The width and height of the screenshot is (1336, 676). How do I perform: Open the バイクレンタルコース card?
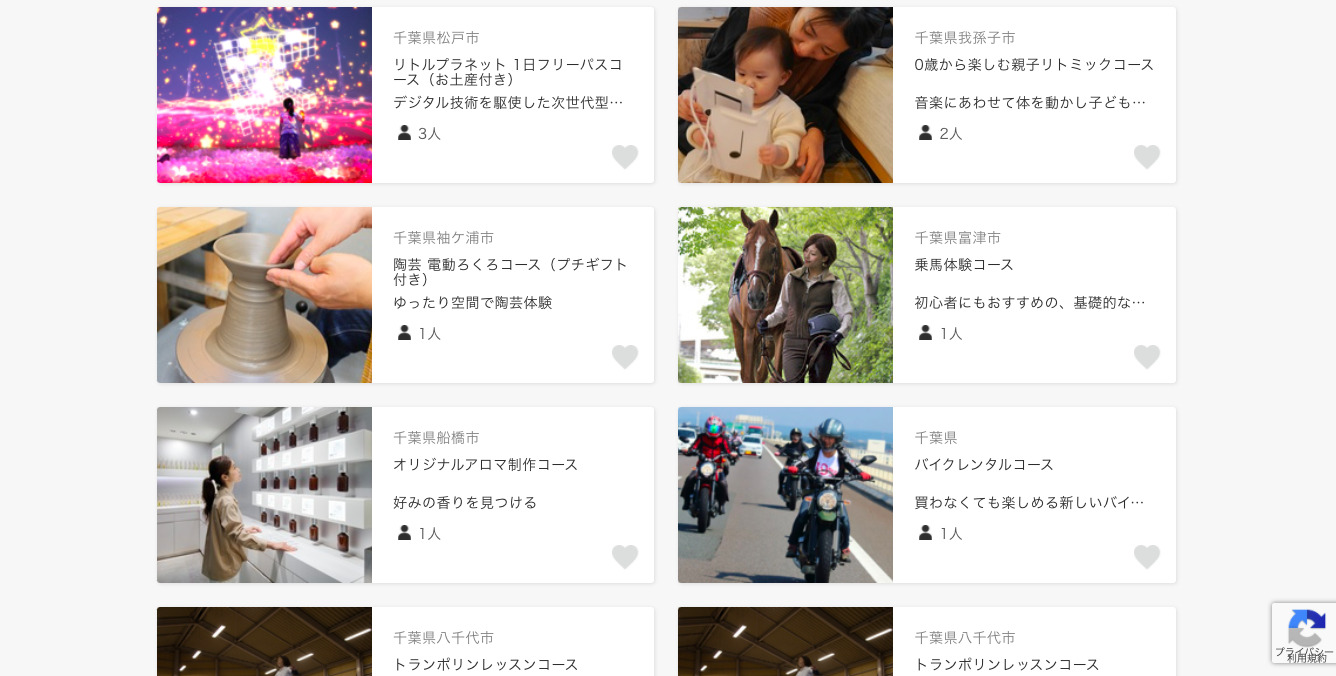984,465
